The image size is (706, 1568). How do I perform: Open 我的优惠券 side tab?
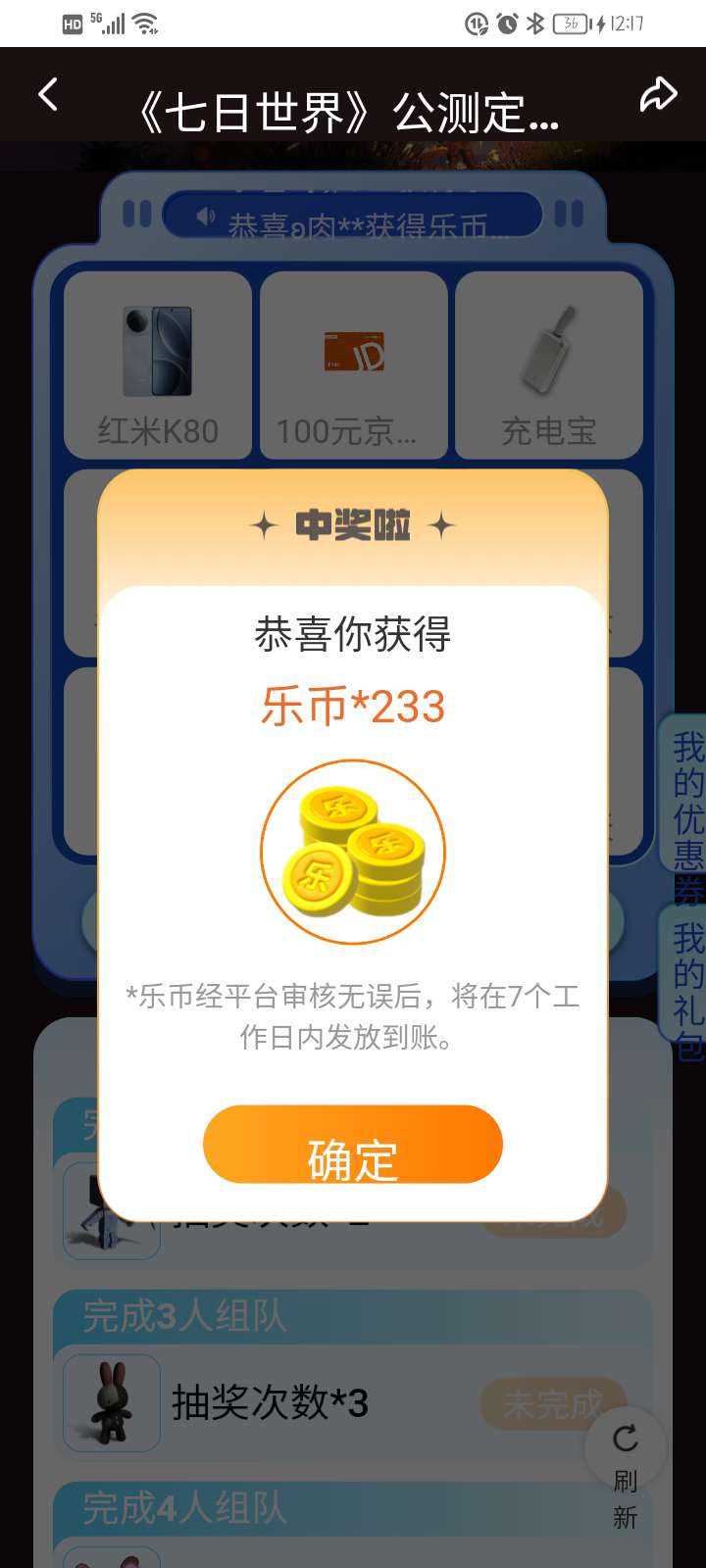[x=686, y=799]
